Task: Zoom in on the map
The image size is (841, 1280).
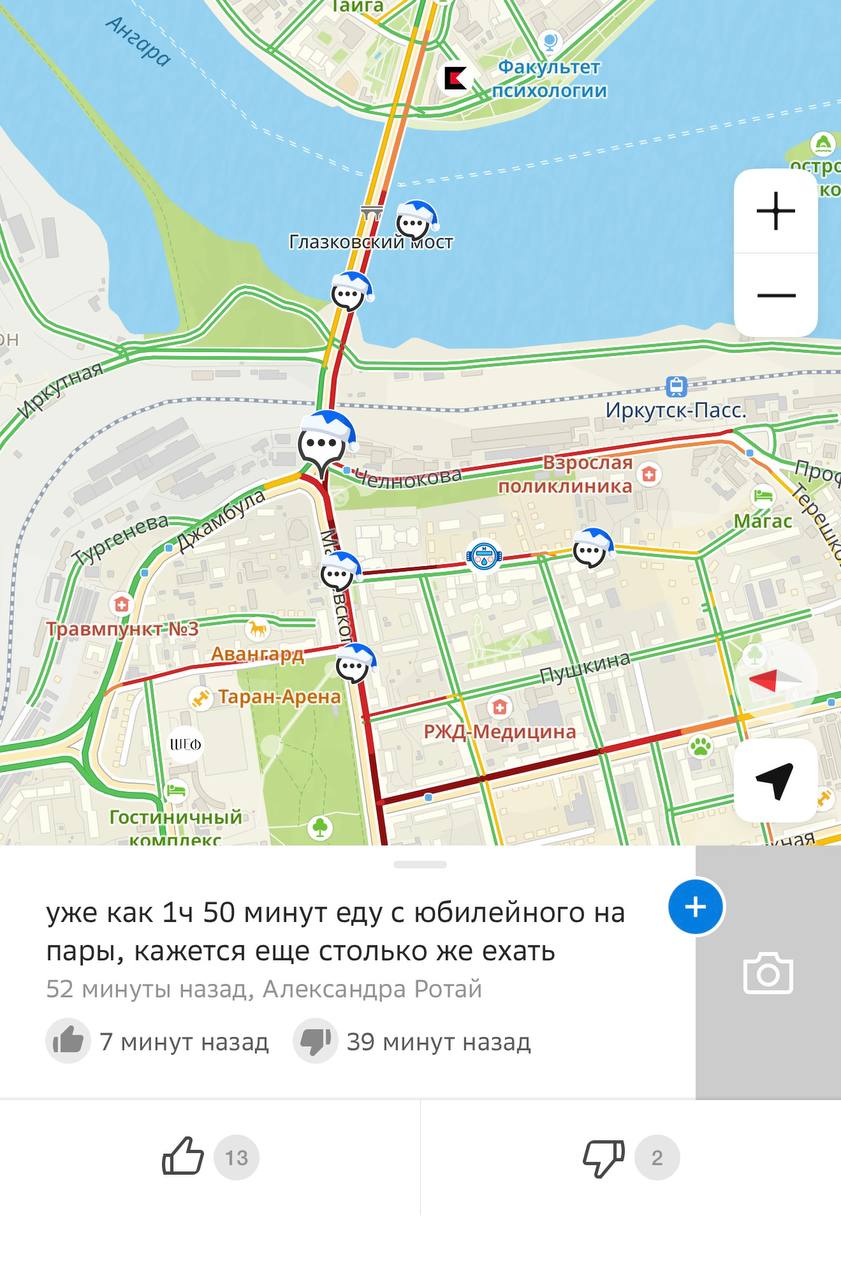Action: click(776, 212)
